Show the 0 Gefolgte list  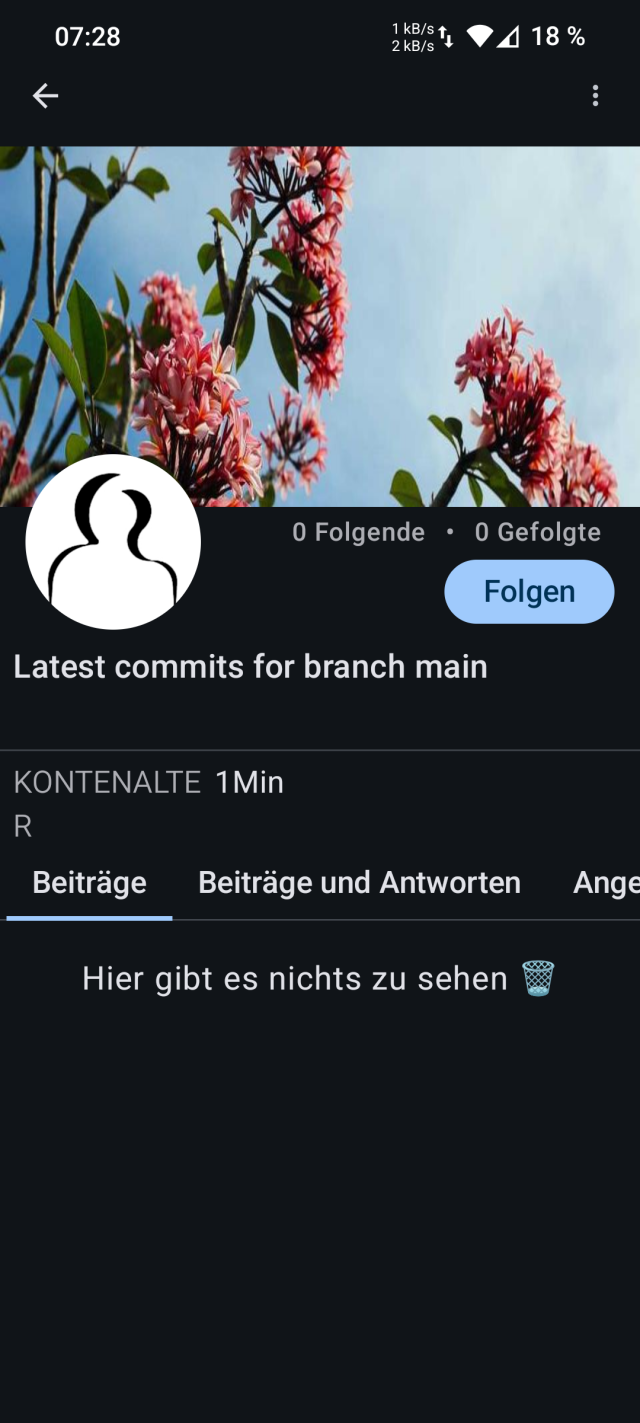click(537, 533)
